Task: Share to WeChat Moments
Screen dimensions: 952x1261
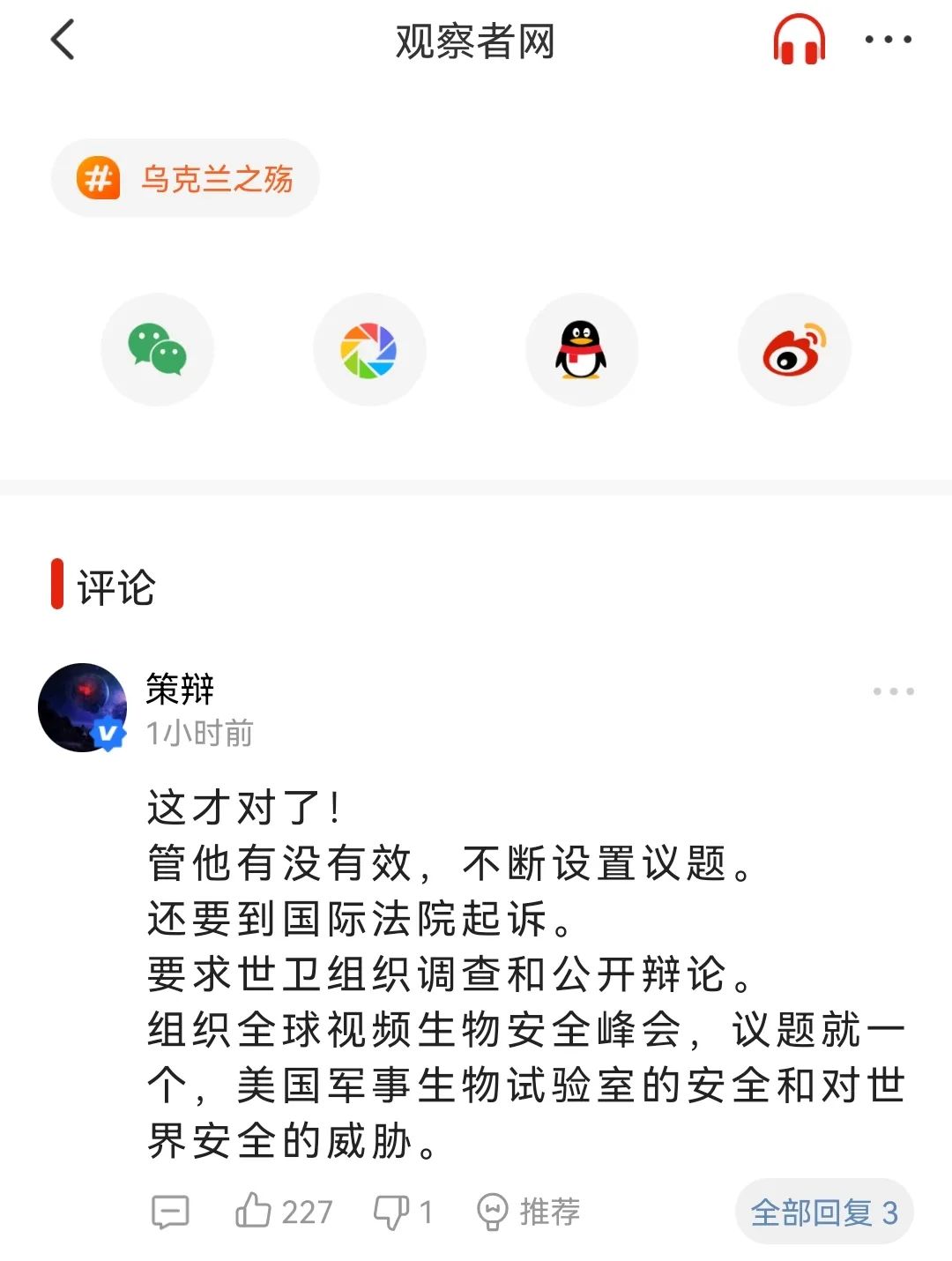Action: point(369,350)
